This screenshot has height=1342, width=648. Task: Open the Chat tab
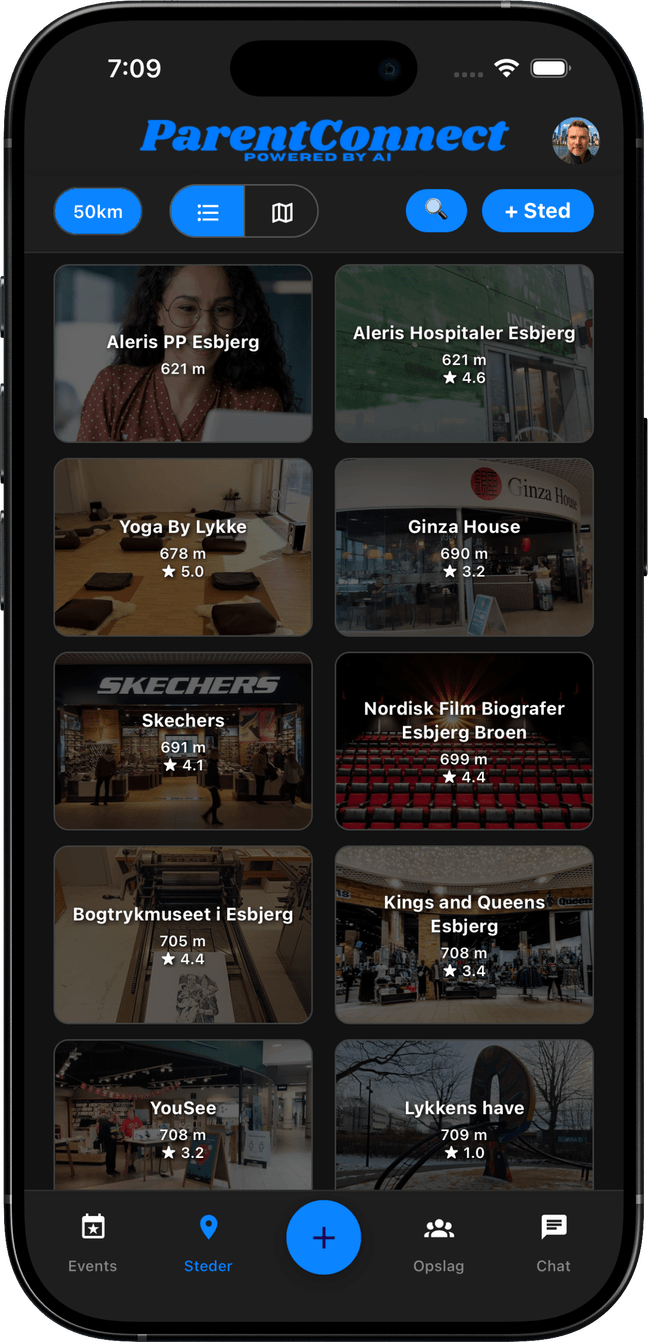click(553, 1243)
